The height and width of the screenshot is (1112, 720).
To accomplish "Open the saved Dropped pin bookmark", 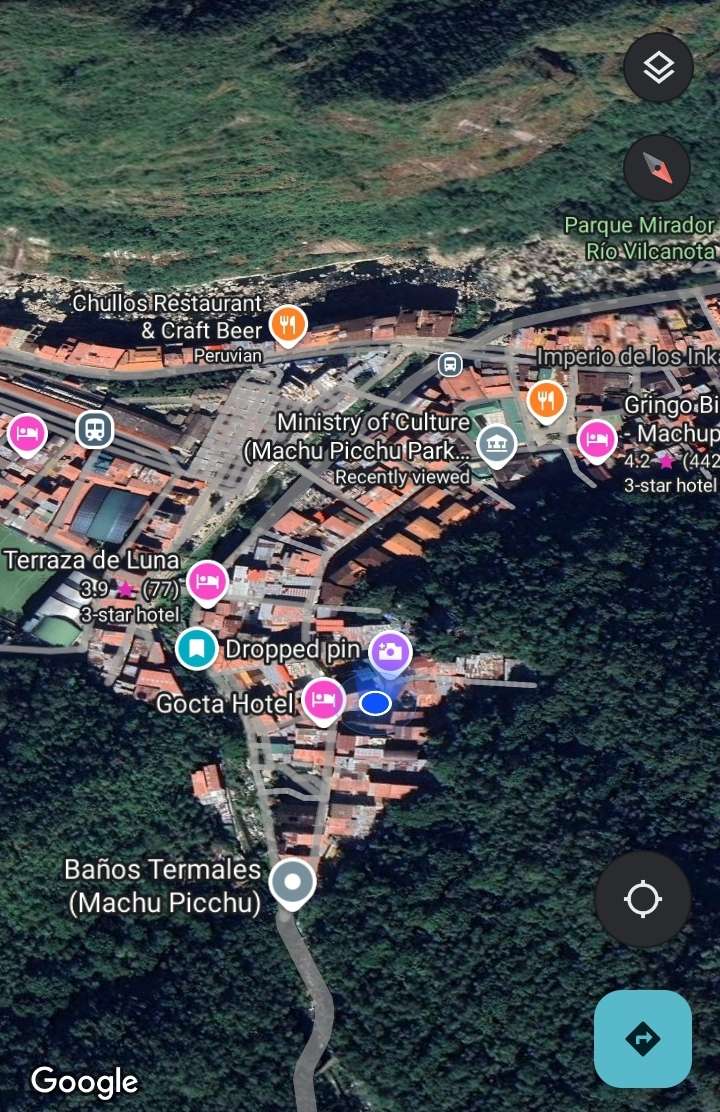I will (x=197, y=649).
